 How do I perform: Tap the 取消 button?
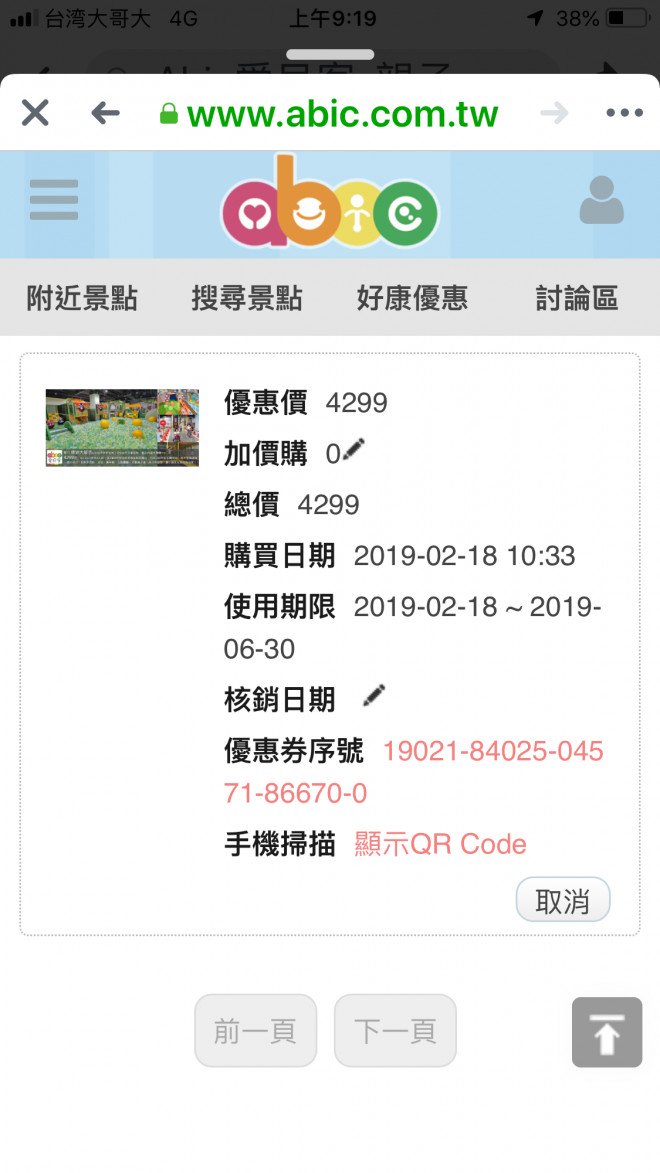tap(562, 901)
